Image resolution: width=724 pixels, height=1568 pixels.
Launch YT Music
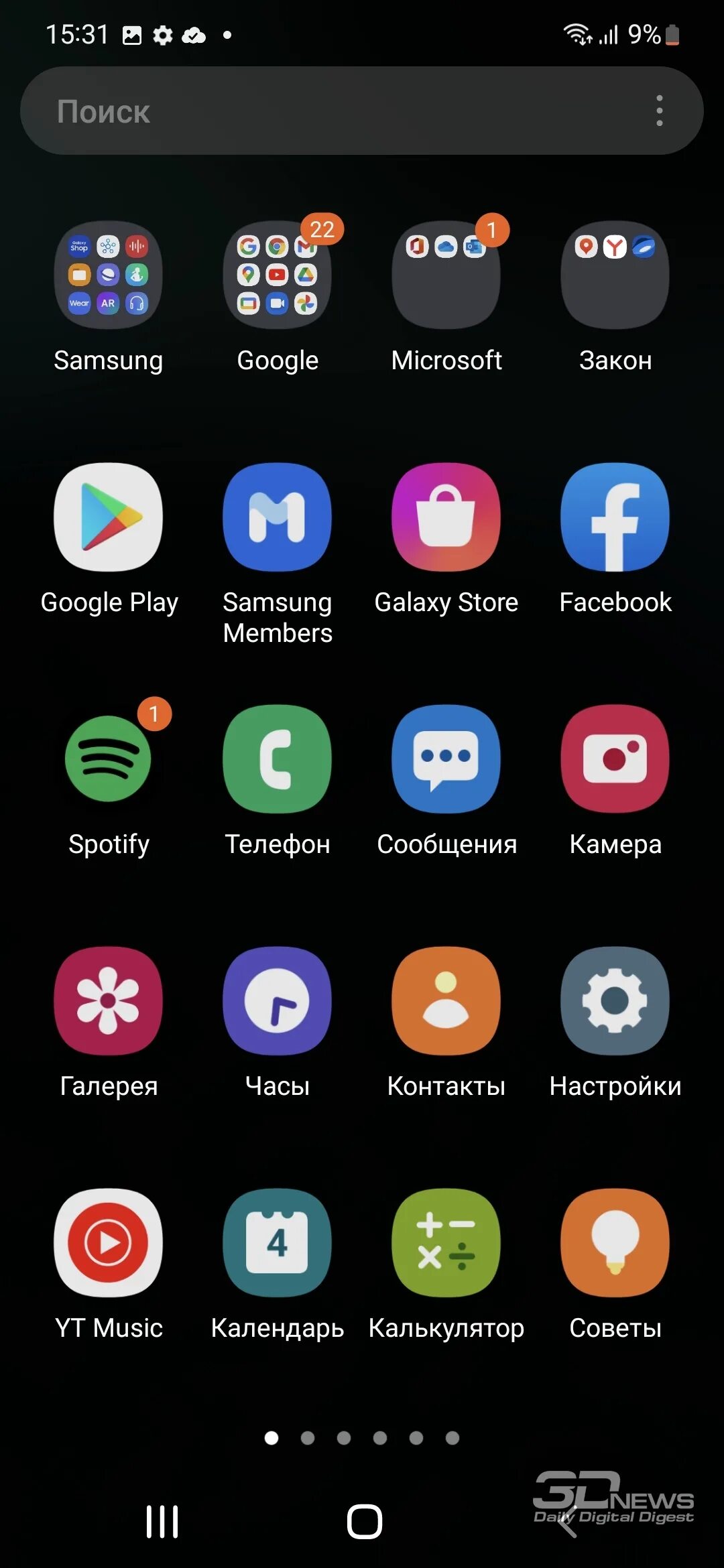click(x=108, y=1242)
